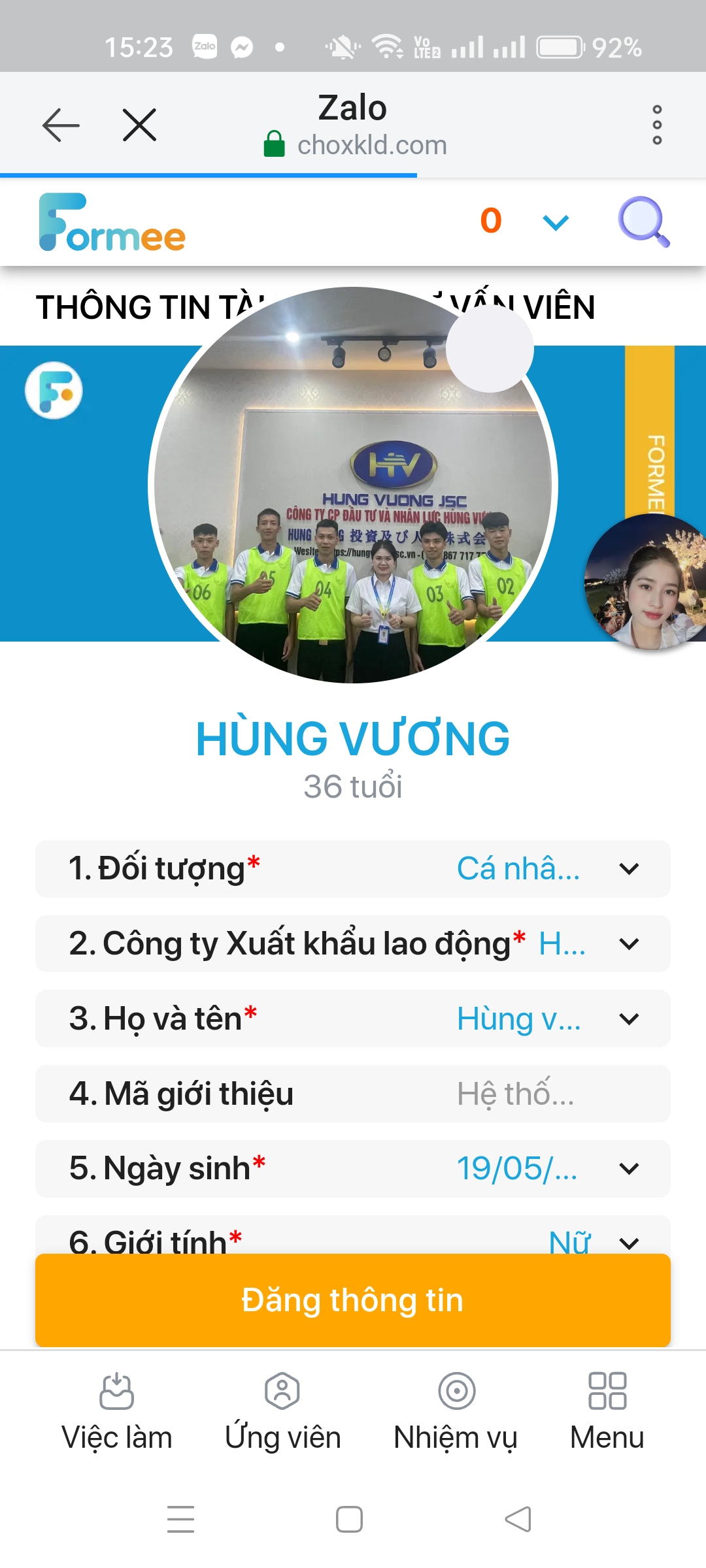706x1568 pixels.
Task: Switch to the Ứng viên tab
Action: pos(282,1411)
